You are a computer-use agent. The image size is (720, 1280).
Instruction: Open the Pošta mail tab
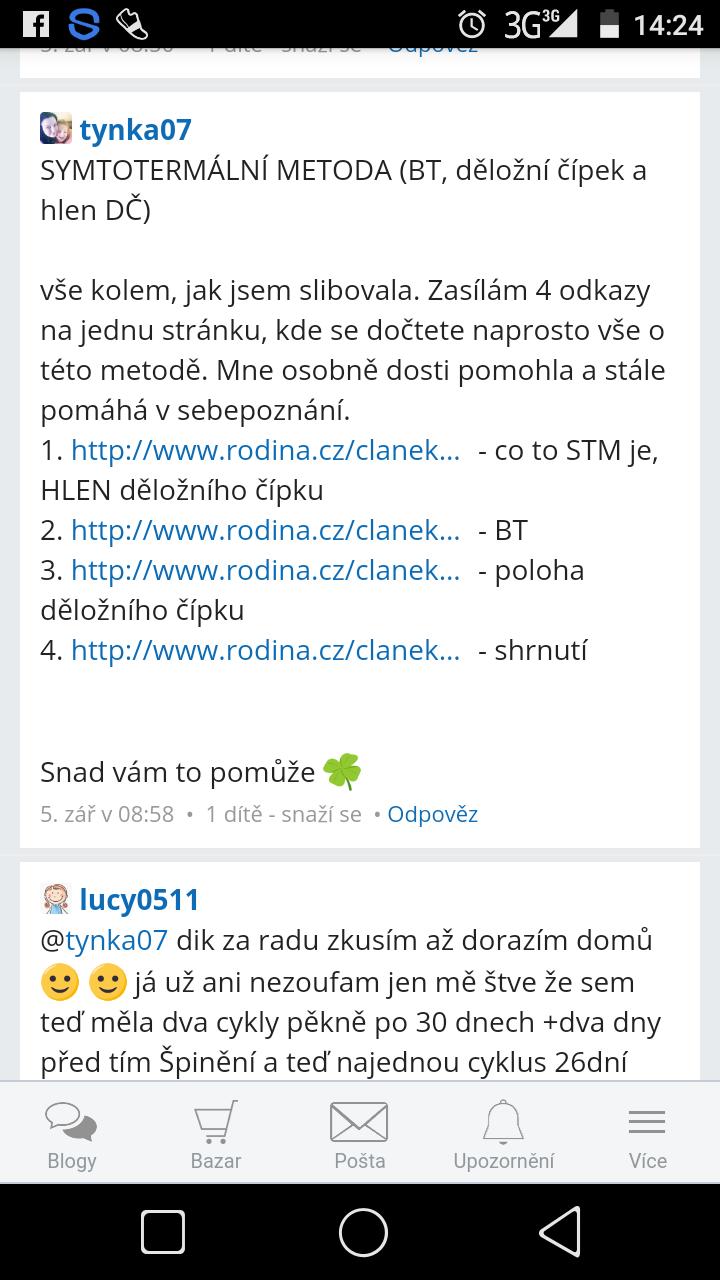tap(360, 1135)
